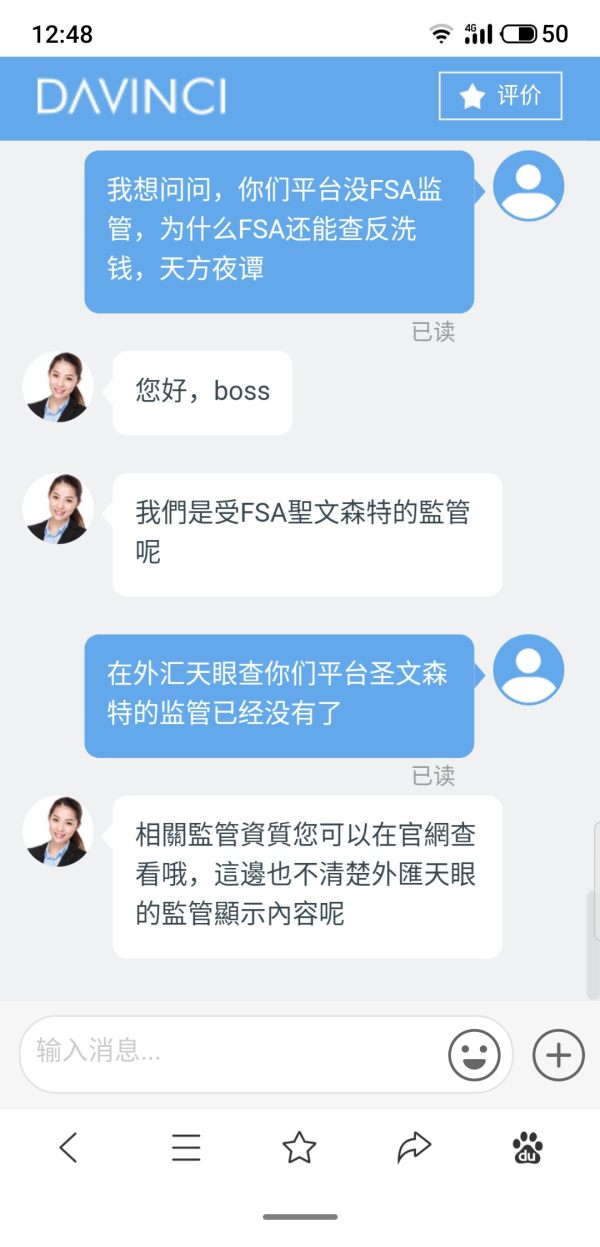Screen dimensions: 600x1247
Task: Bookmark this page with the star
Action: point(299,1147)
